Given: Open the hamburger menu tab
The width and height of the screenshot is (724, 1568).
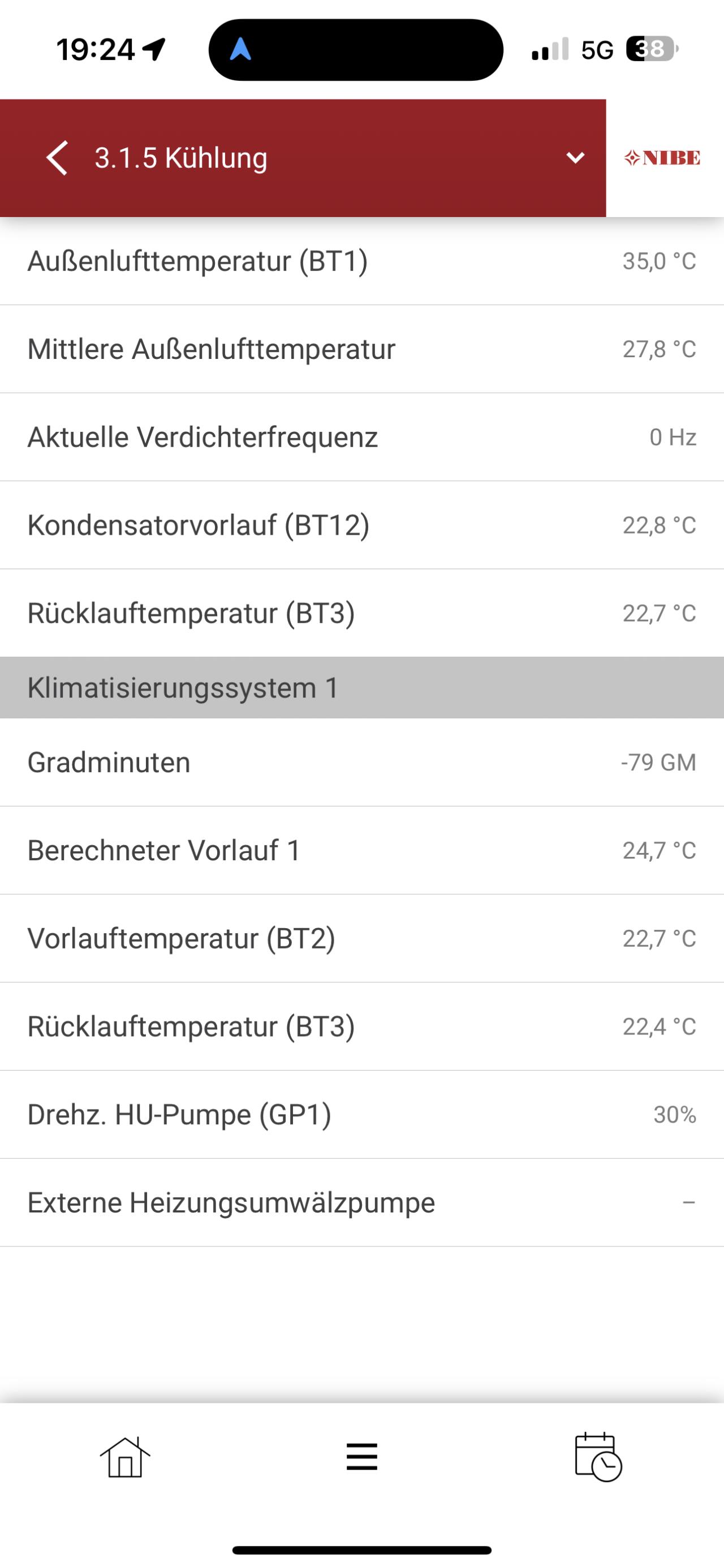Looking at the screenshot, I should click(x=361, y=1457).
